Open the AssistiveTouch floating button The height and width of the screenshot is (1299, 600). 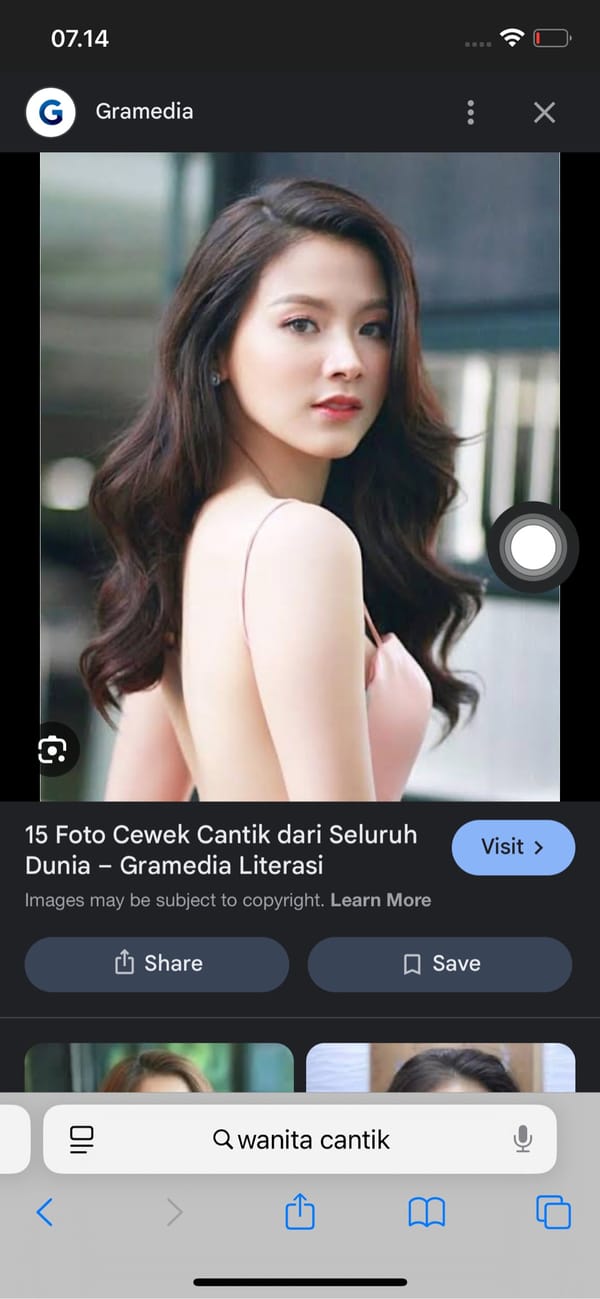coord(533,547)
